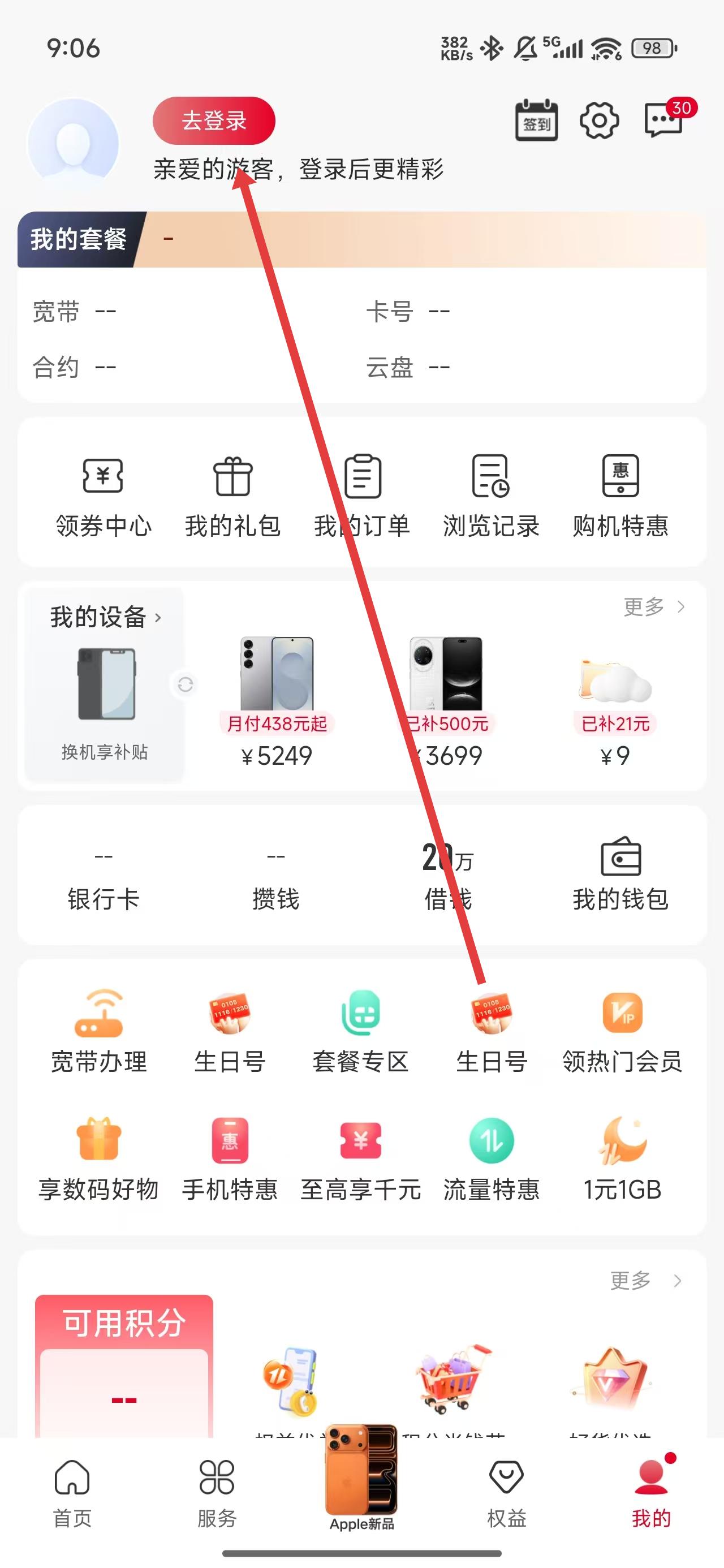Switch to the 权益 tab
This screenshot has width=724, height=1568.
click(x=506, y=1493)
